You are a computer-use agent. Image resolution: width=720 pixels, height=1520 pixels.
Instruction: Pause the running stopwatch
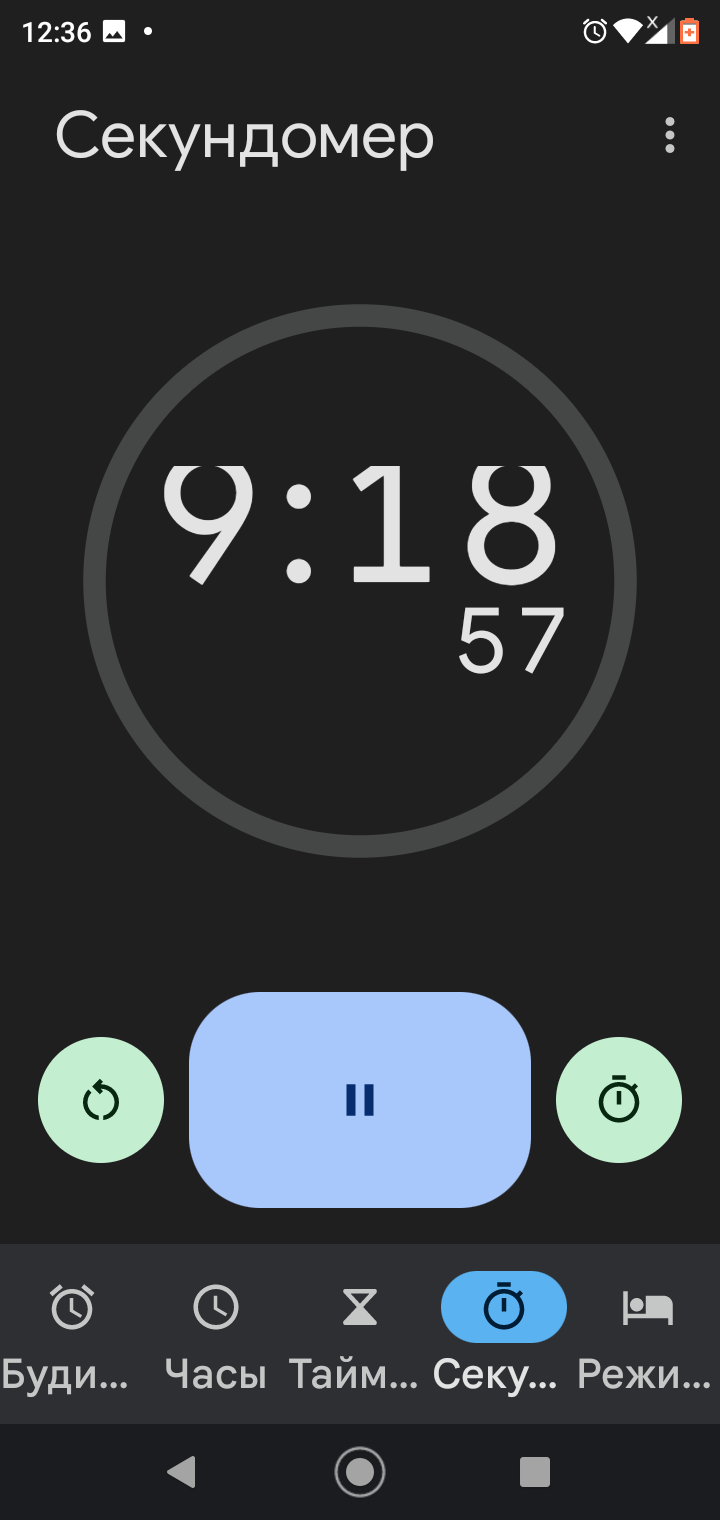pos(360,1099)
